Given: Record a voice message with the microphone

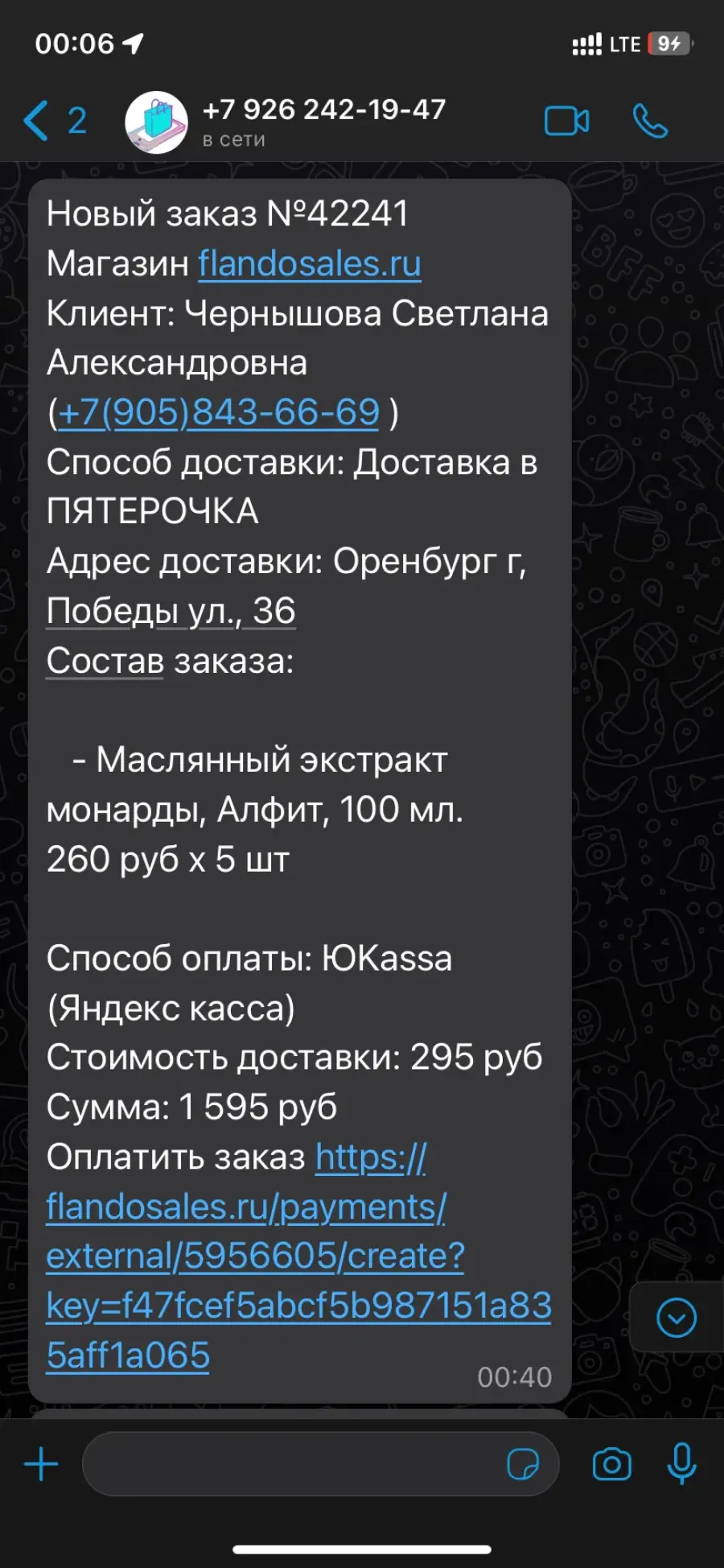Looking at the screenshot, I should click(681, 1463).
